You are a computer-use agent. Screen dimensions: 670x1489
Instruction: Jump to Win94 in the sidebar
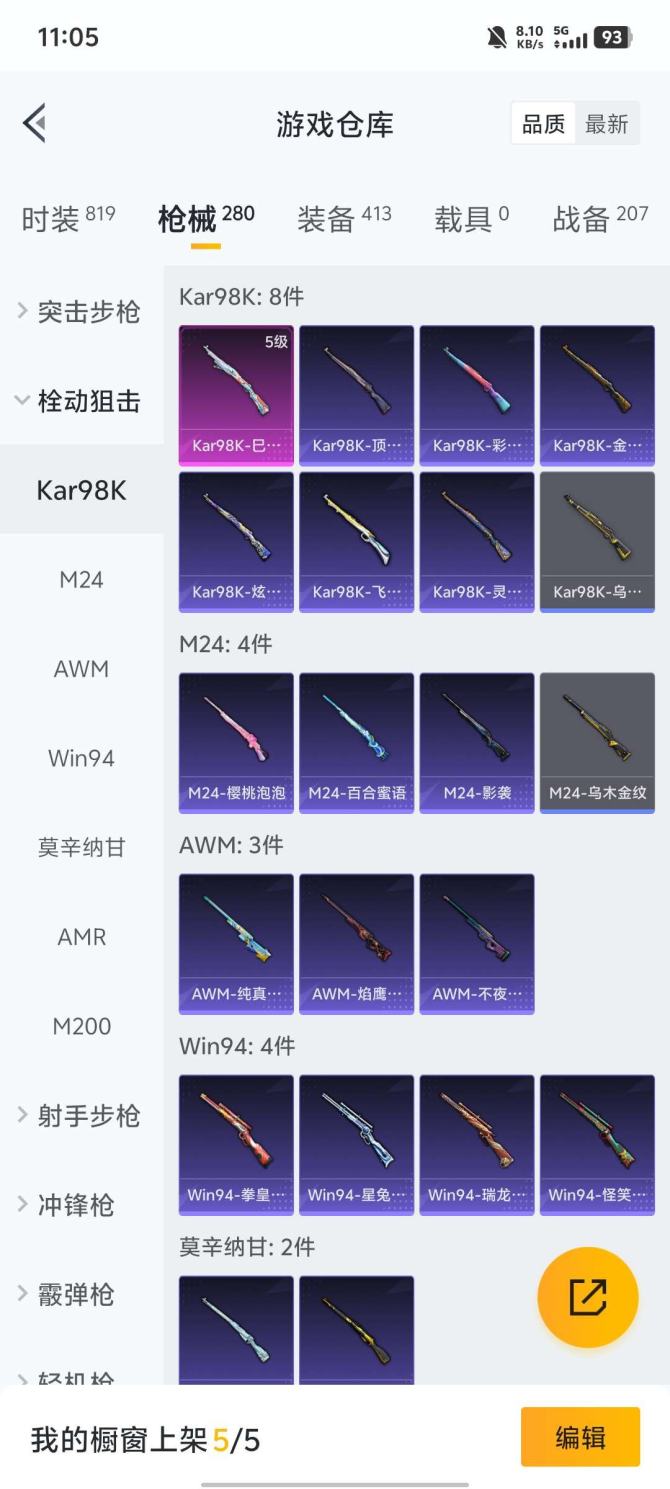(x=81, y=758)
